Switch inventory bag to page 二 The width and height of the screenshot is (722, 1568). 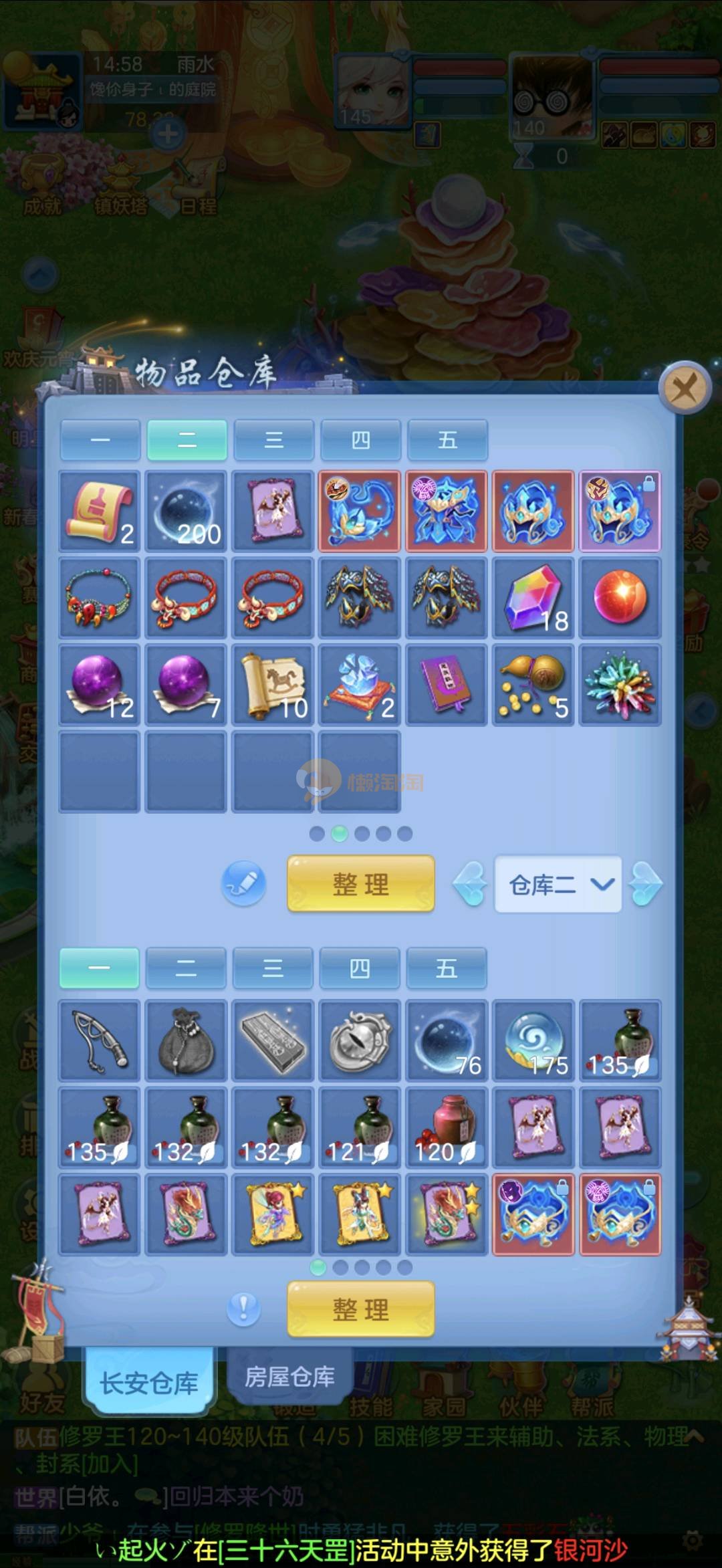tap(186, 968)
